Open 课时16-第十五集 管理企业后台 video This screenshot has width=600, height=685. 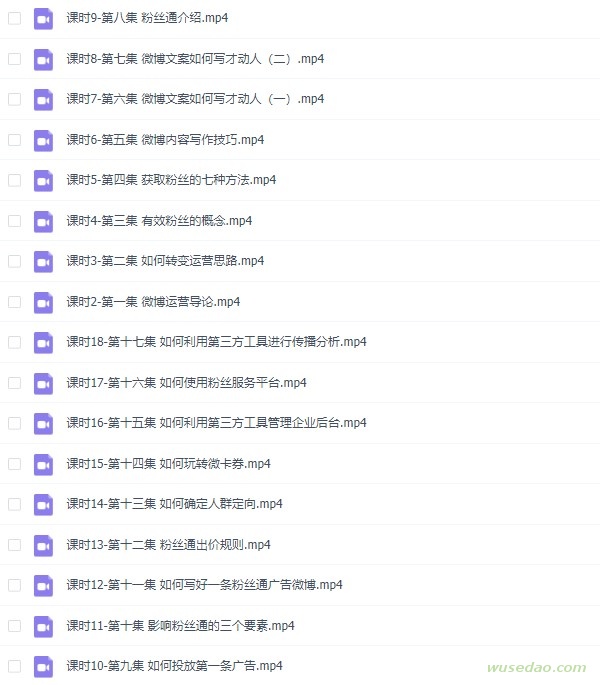[216, 423]
